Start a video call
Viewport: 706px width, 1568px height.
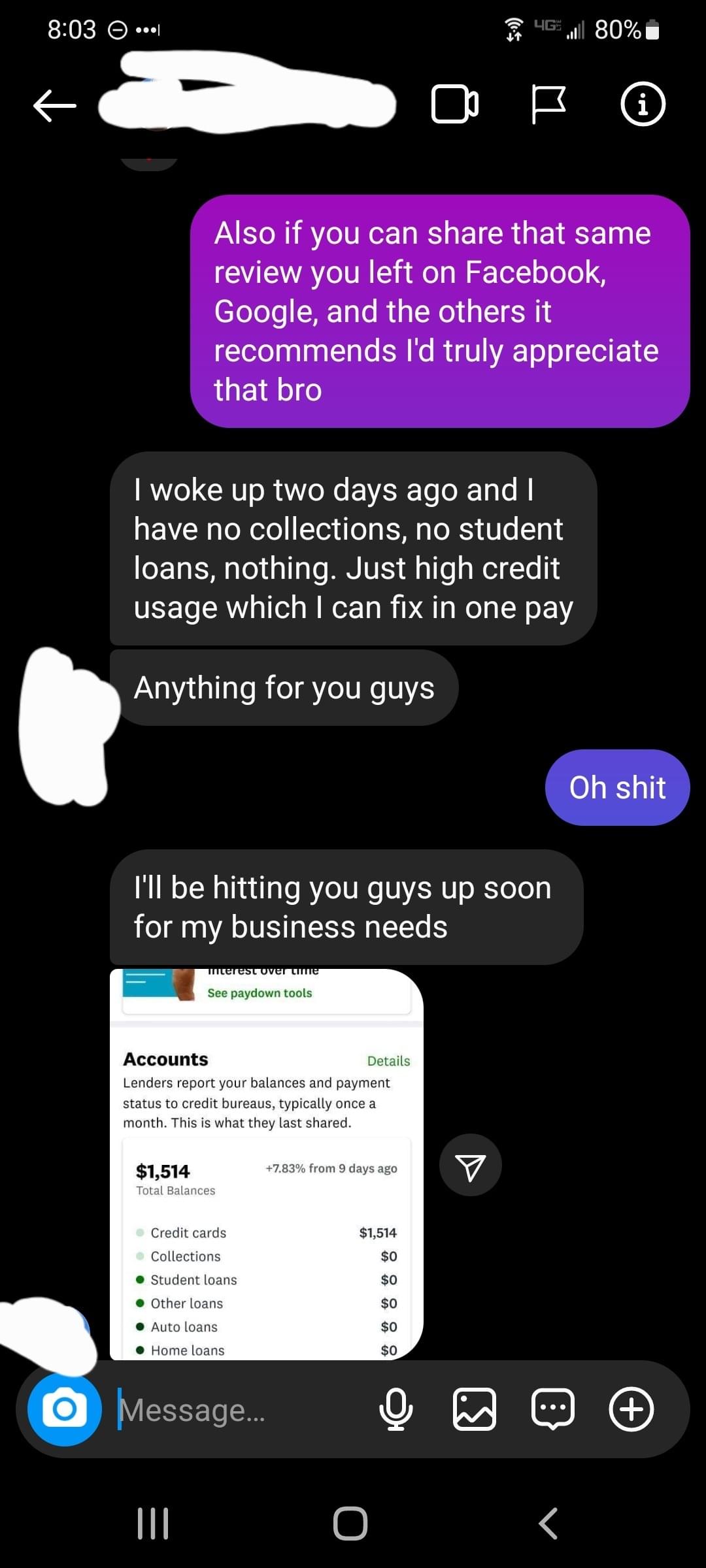tap(455, 105)
